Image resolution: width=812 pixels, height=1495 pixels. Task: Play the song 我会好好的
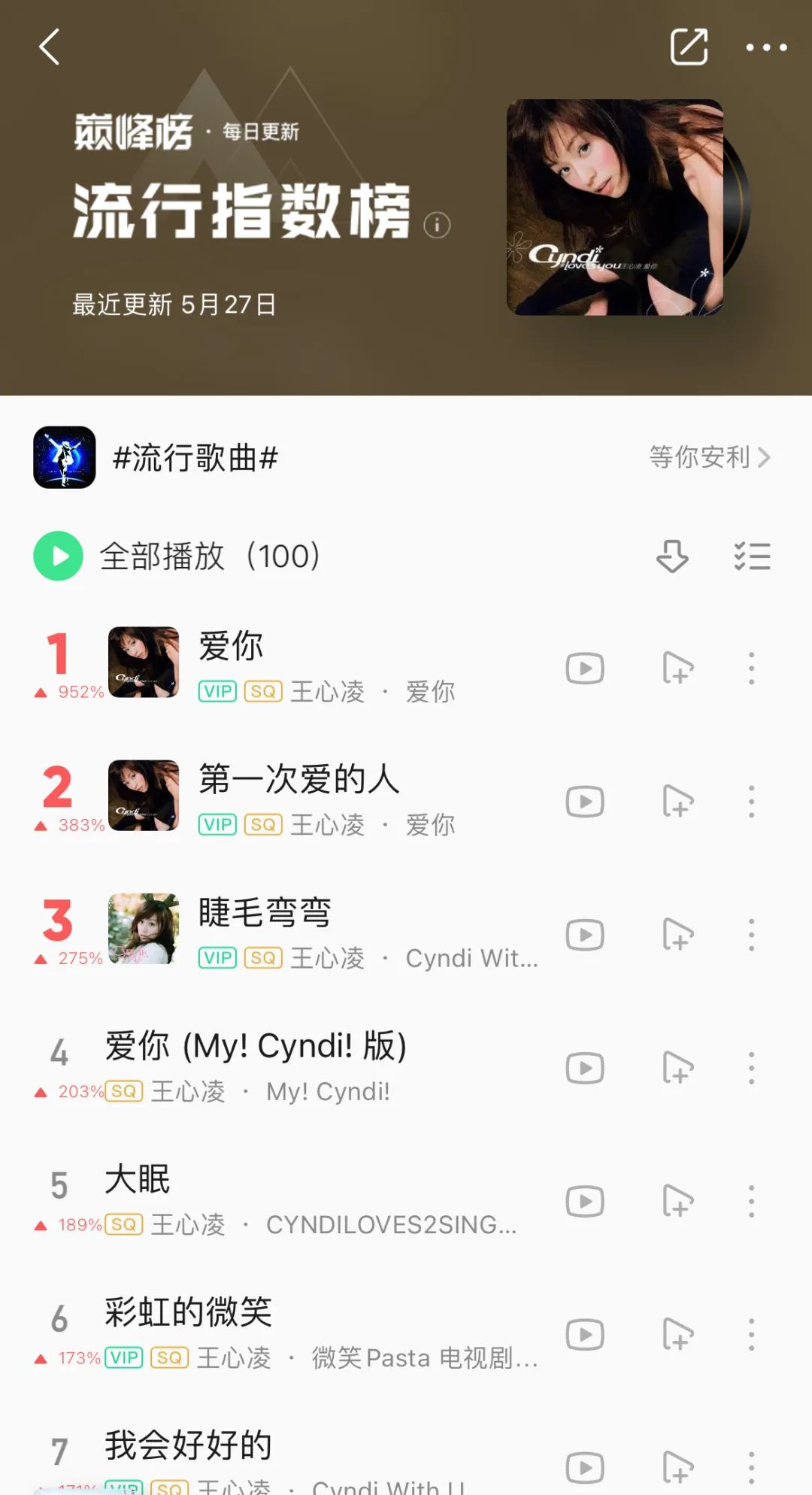(188, 1445)
